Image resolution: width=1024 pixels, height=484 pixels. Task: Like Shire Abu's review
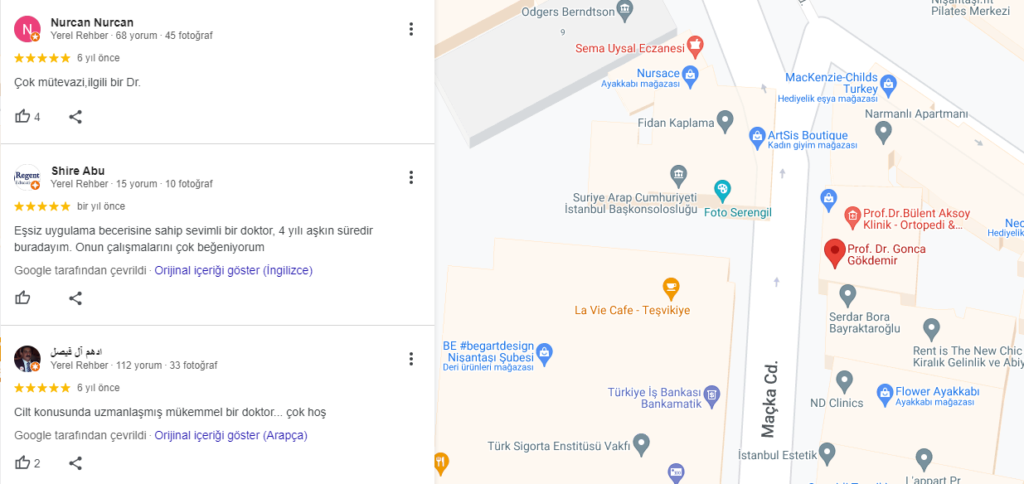coord(23,298)
